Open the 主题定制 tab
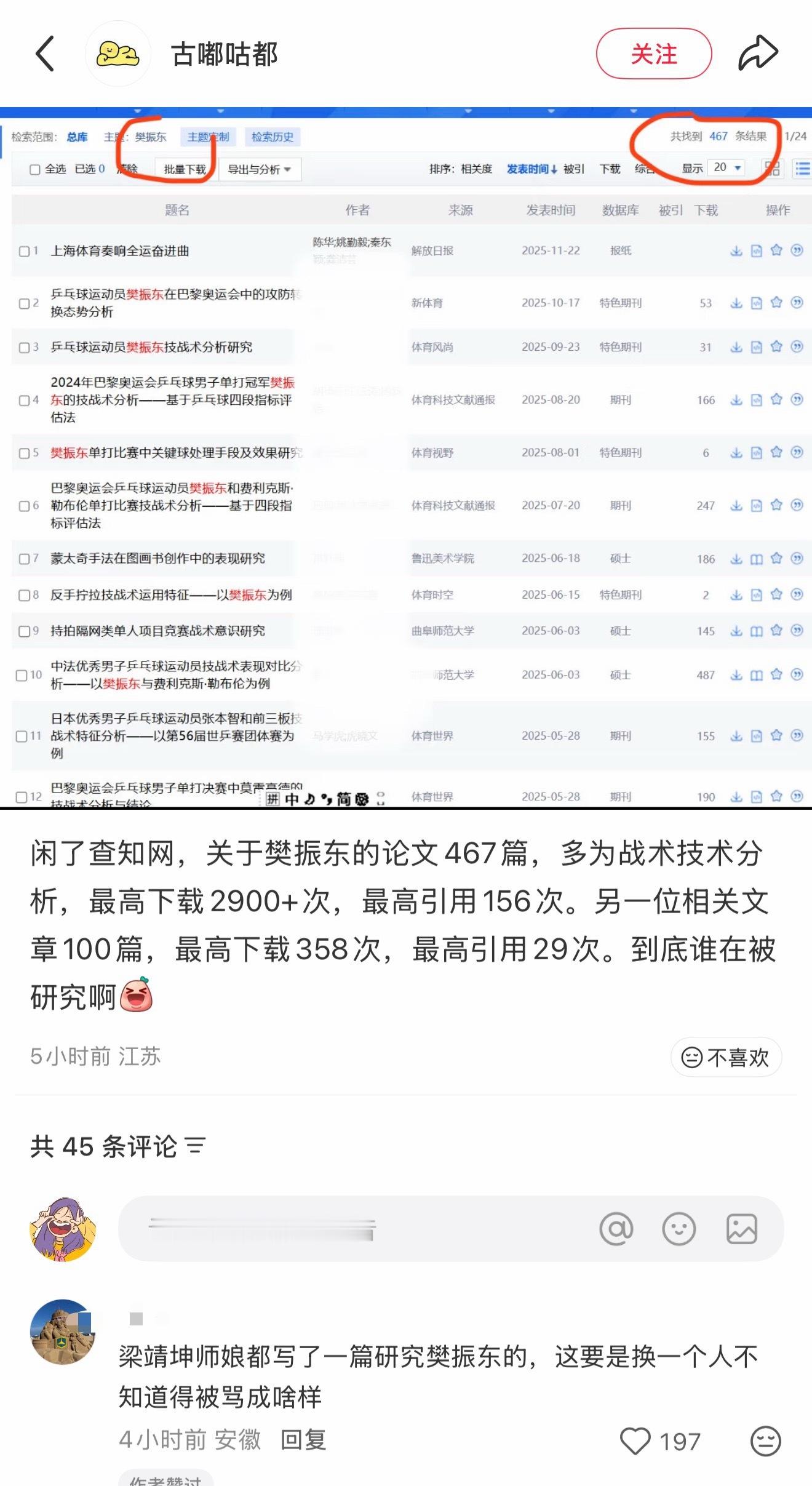 coord(208,137)
